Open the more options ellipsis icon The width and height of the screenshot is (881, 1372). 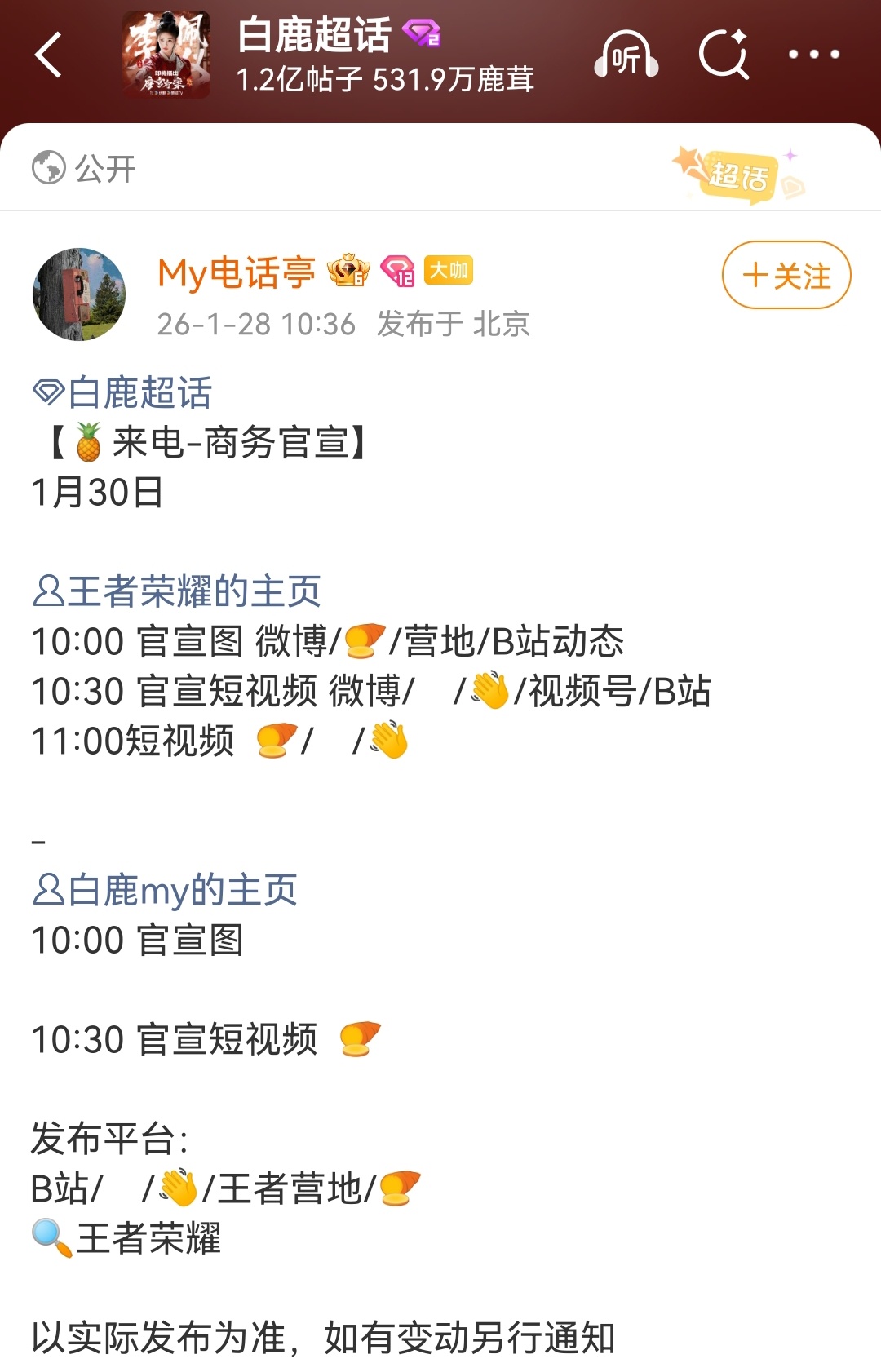812,54
